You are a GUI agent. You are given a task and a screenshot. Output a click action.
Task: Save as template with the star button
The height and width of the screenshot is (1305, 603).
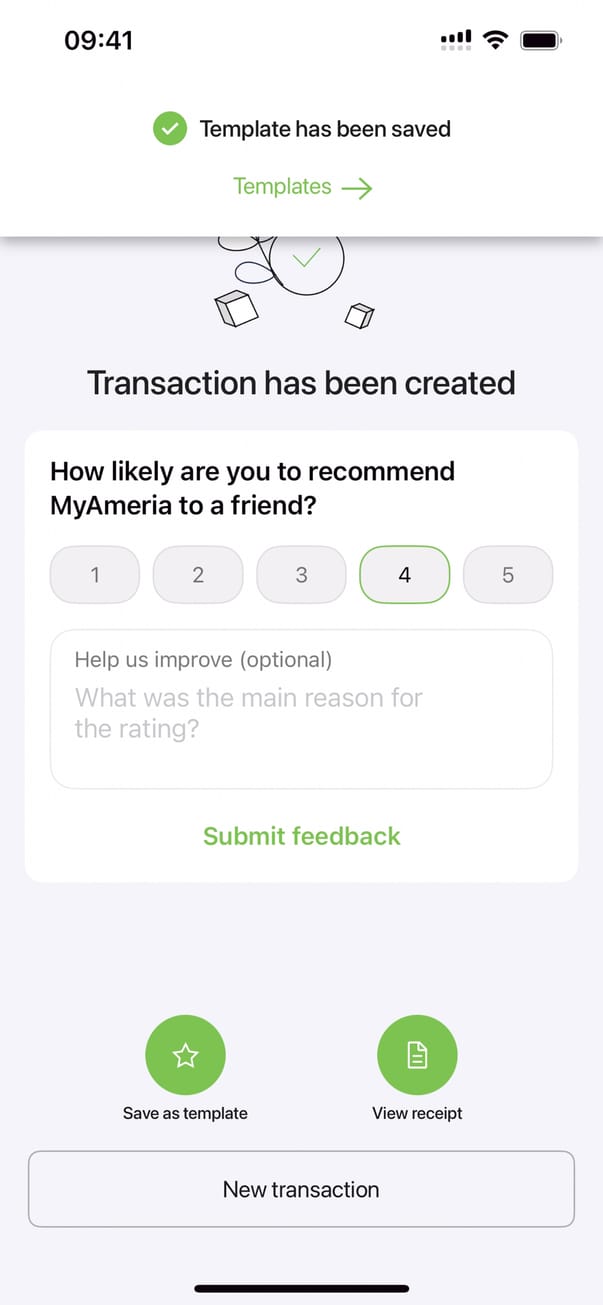(x=185, y=1056)
